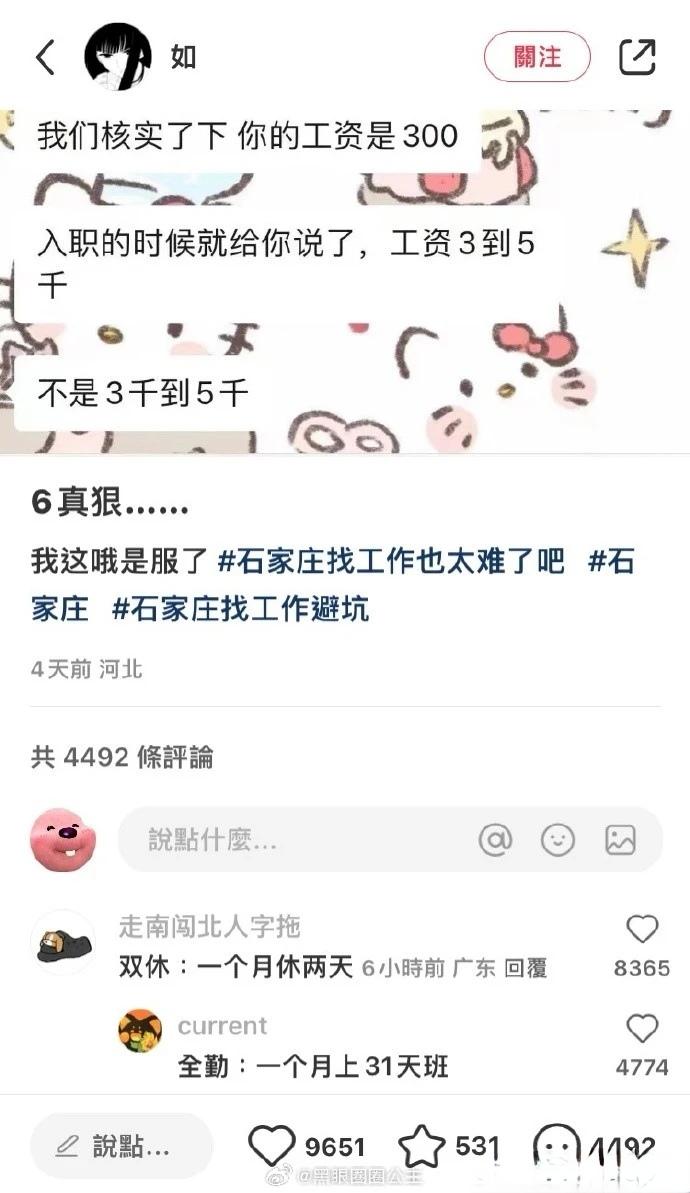This screenshot has width=690, height=1193.
Task: Open hashtag #石家庄找工作避坑
Action: [x=240, y=608]
